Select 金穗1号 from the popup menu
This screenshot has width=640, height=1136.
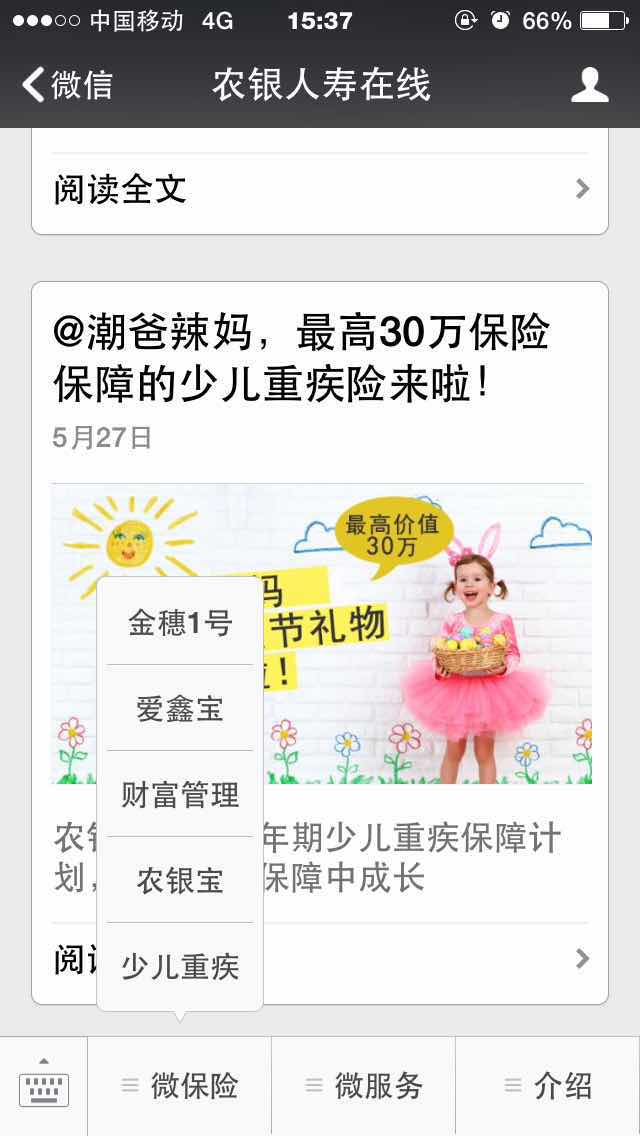[x=180, y=623]
